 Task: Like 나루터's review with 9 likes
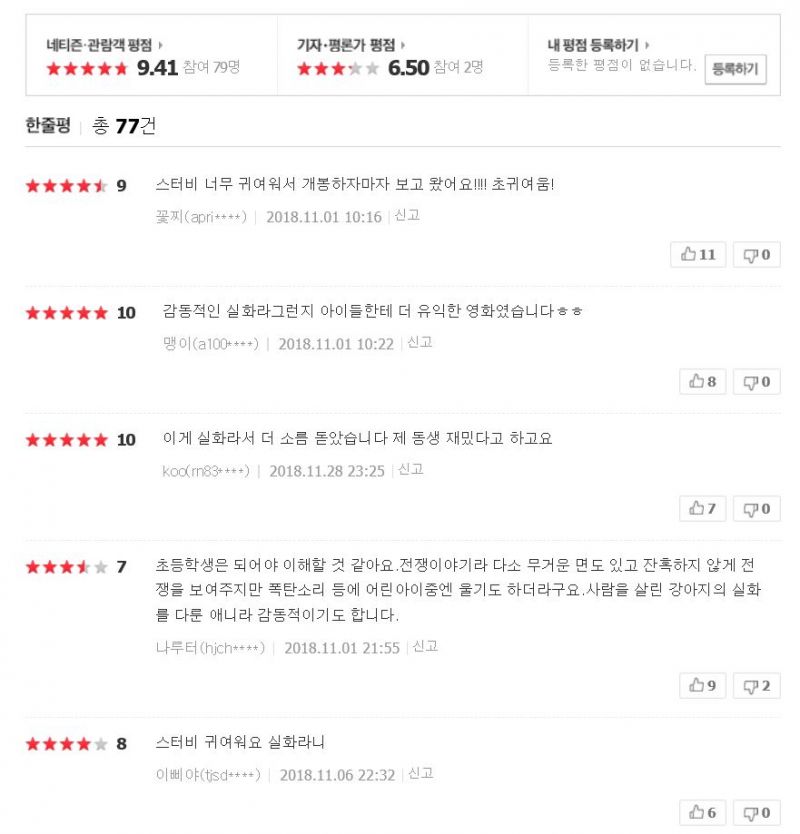tap(703, 685)
